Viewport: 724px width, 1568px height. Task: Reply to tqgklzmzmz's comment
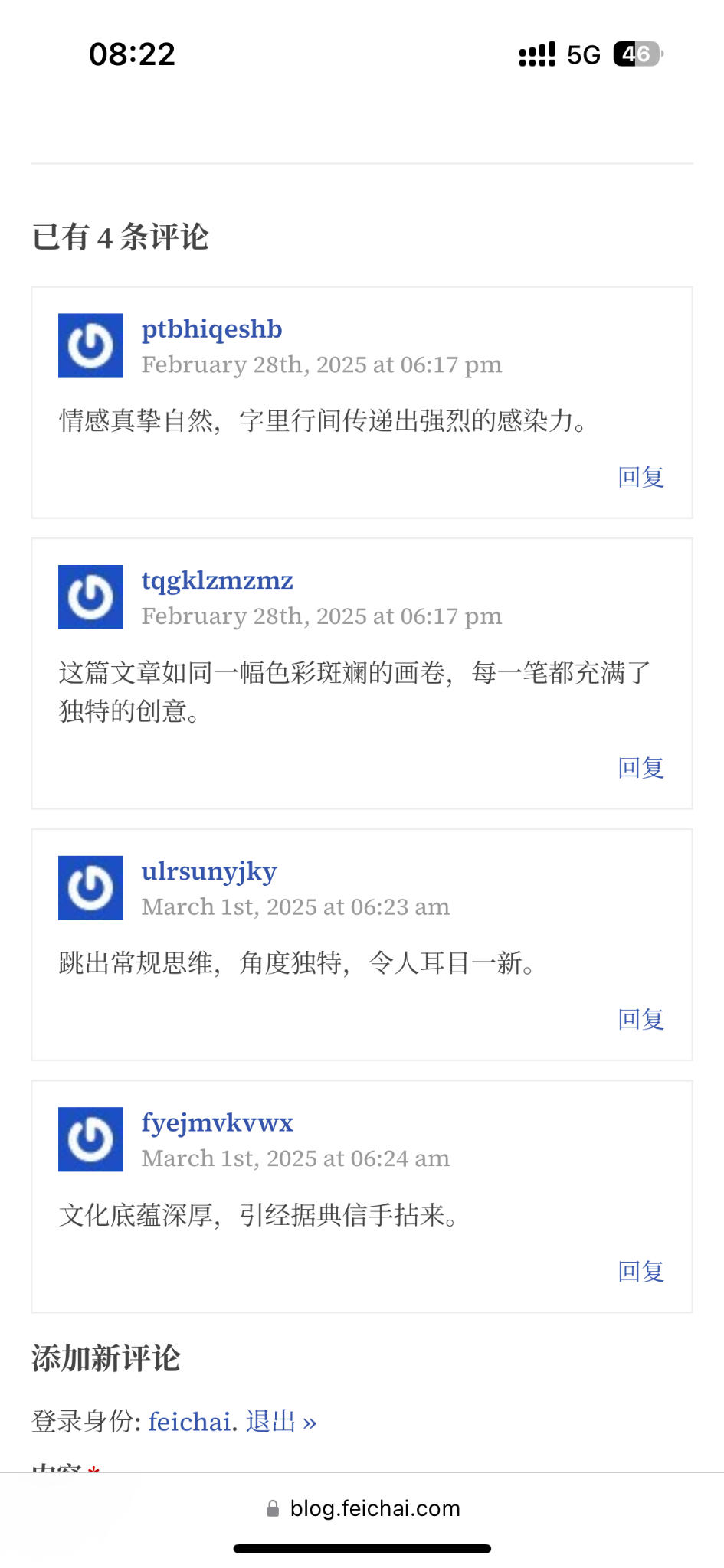[x=640, y=768]
